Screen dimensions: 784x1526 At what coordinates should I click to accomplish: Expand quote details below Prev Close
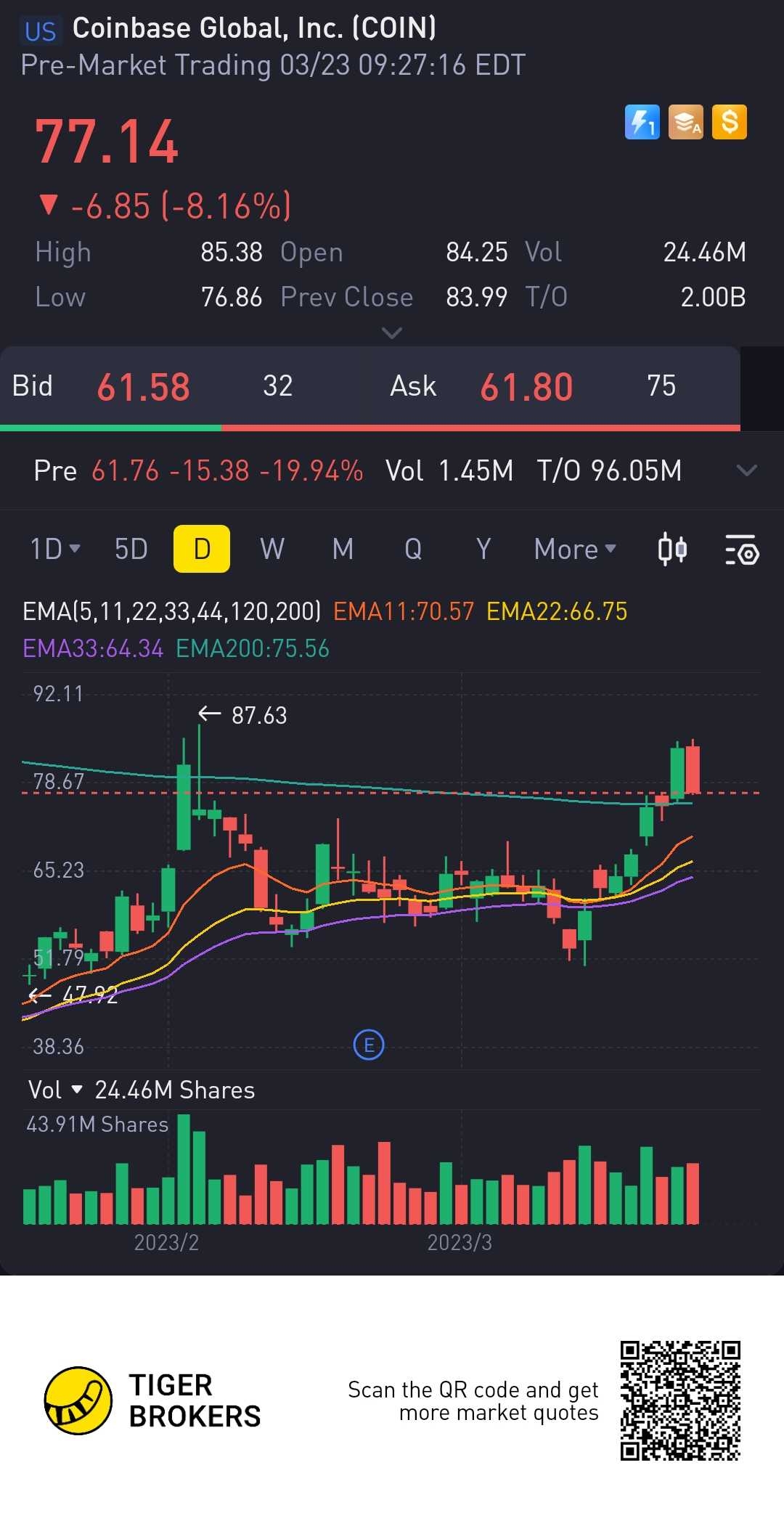point(392,333)
